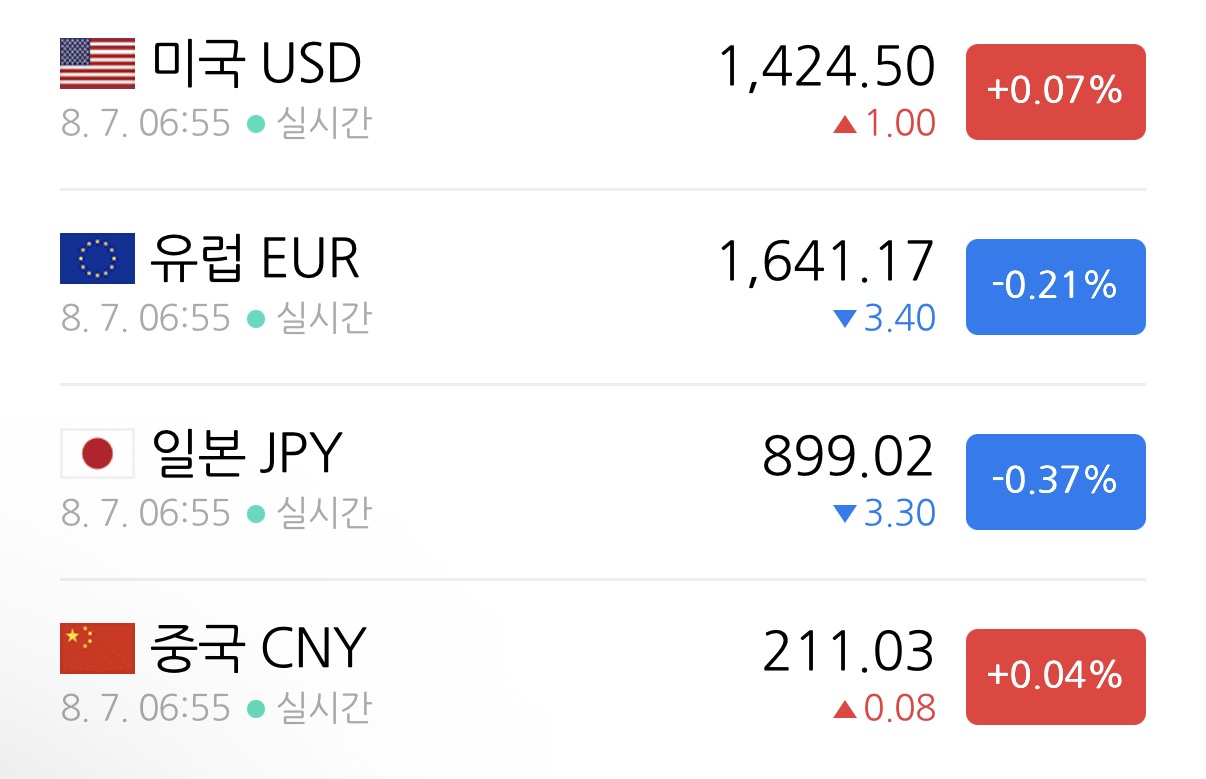Open the 중국 CNY exchange rate row
Viewport: 1206px width, 779px height.
(603, 677)
